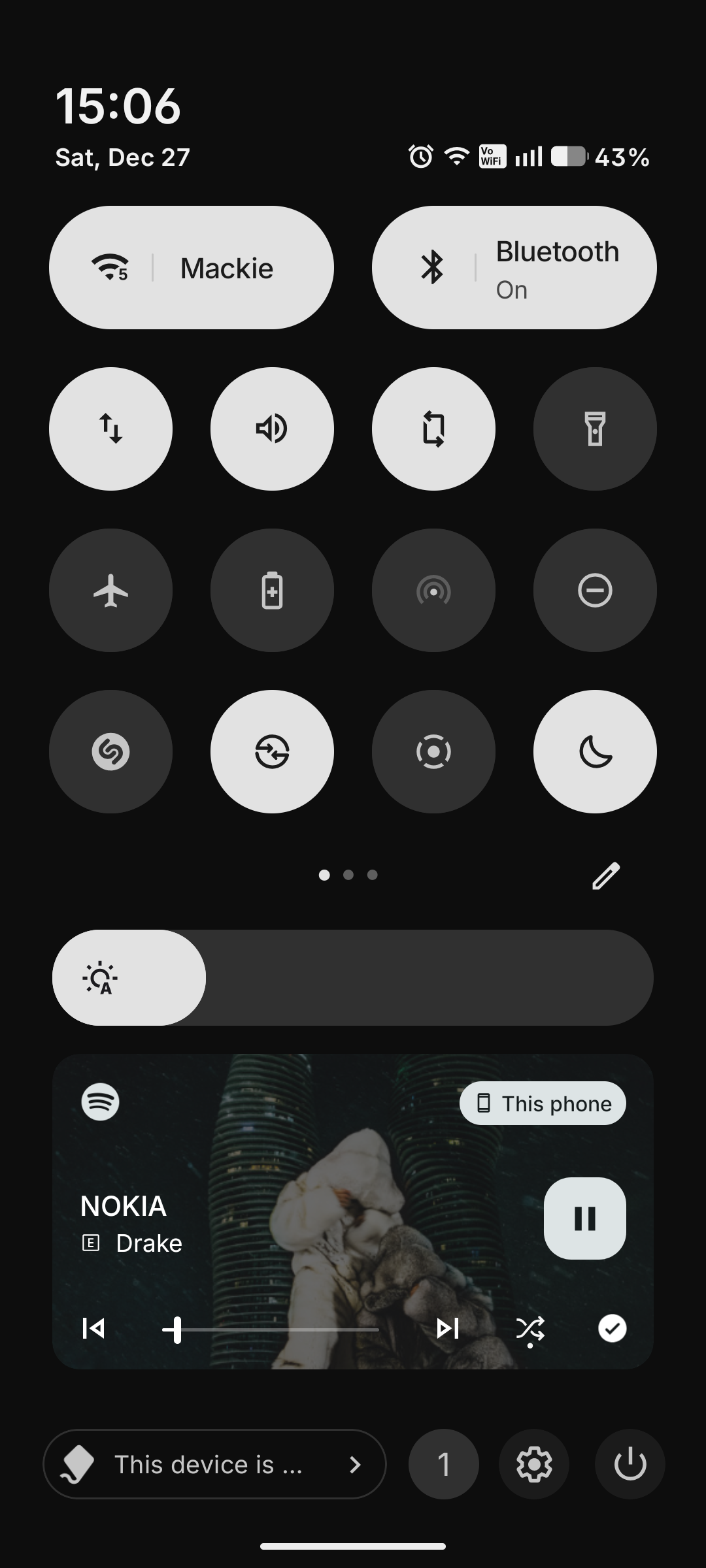706x1568 pixels.
Task: Skip to the next track
Action: point(448,1328)
